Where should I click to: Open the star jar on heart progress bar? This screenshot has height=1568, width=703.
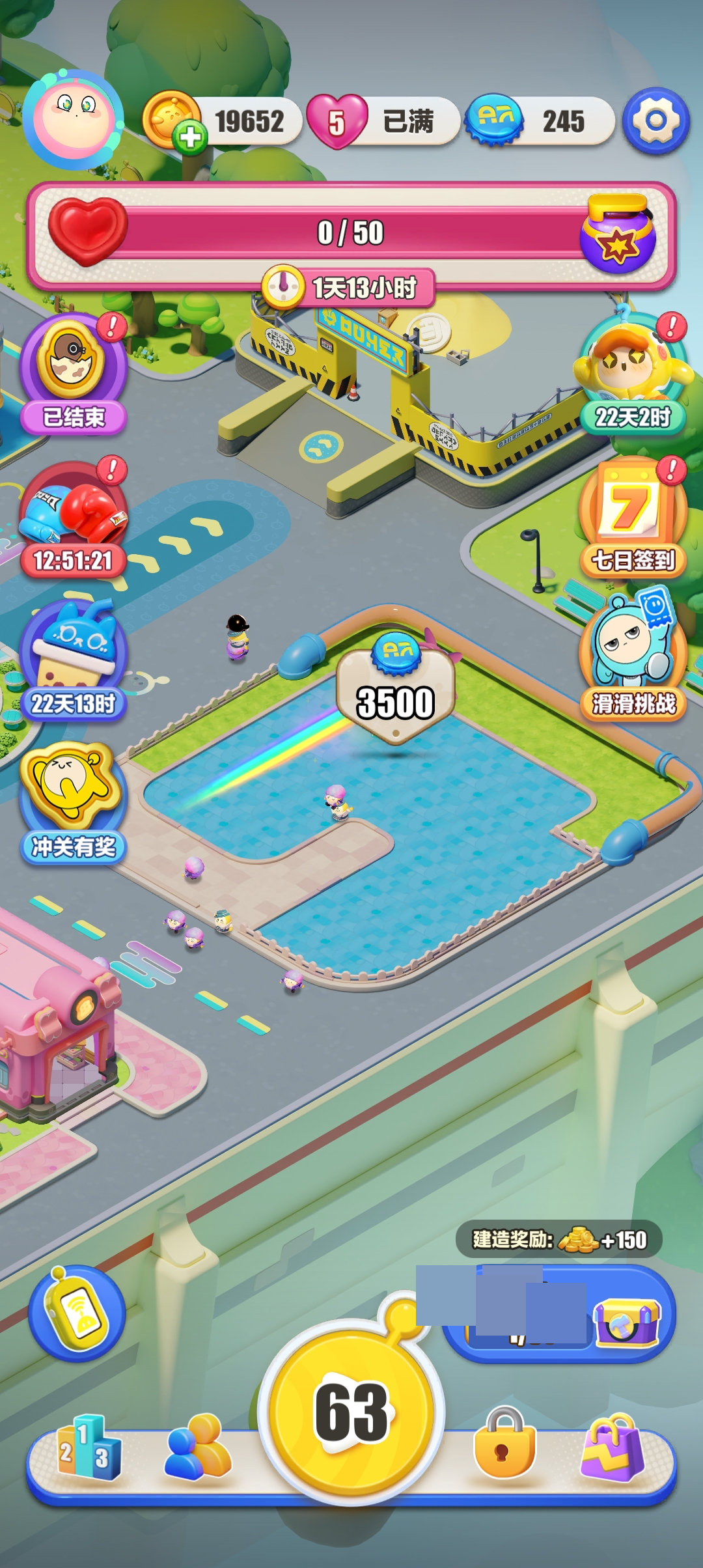[x=617, y=234]
